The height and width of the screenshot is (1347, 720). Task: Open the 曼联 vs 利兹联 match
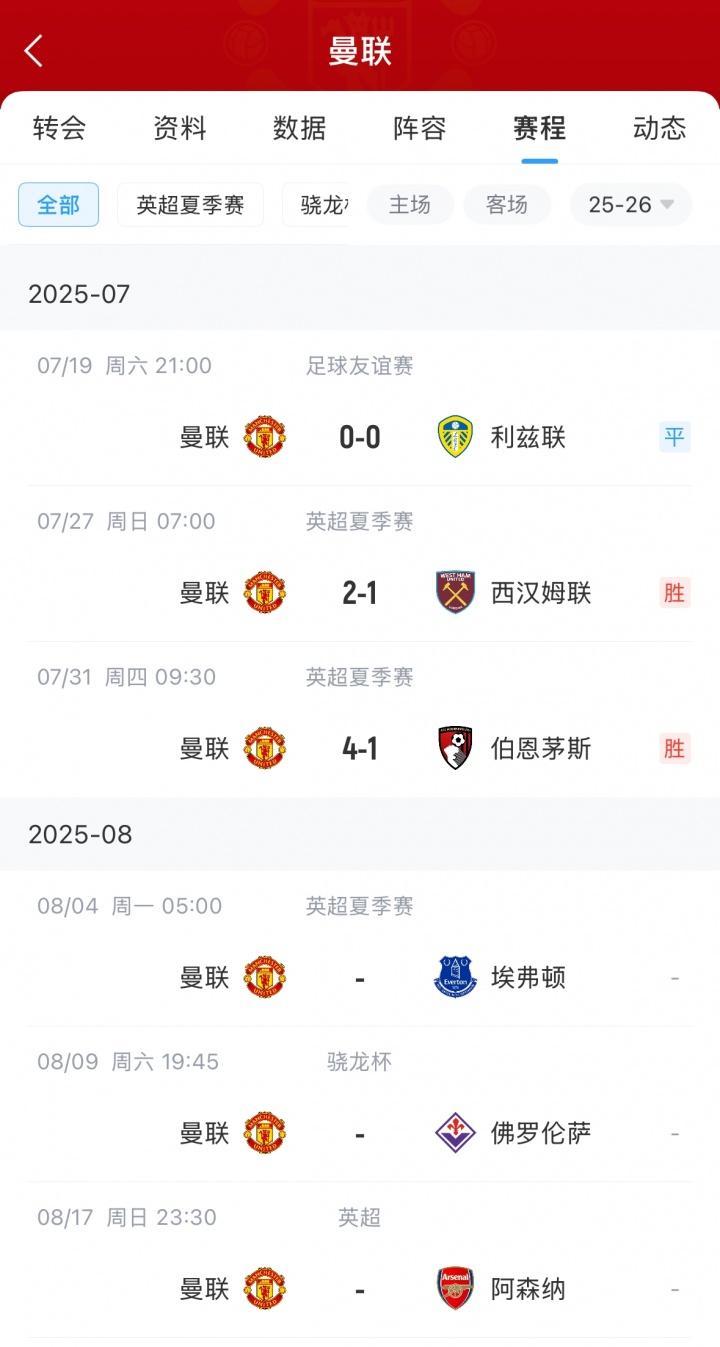(x=360, y=409)
